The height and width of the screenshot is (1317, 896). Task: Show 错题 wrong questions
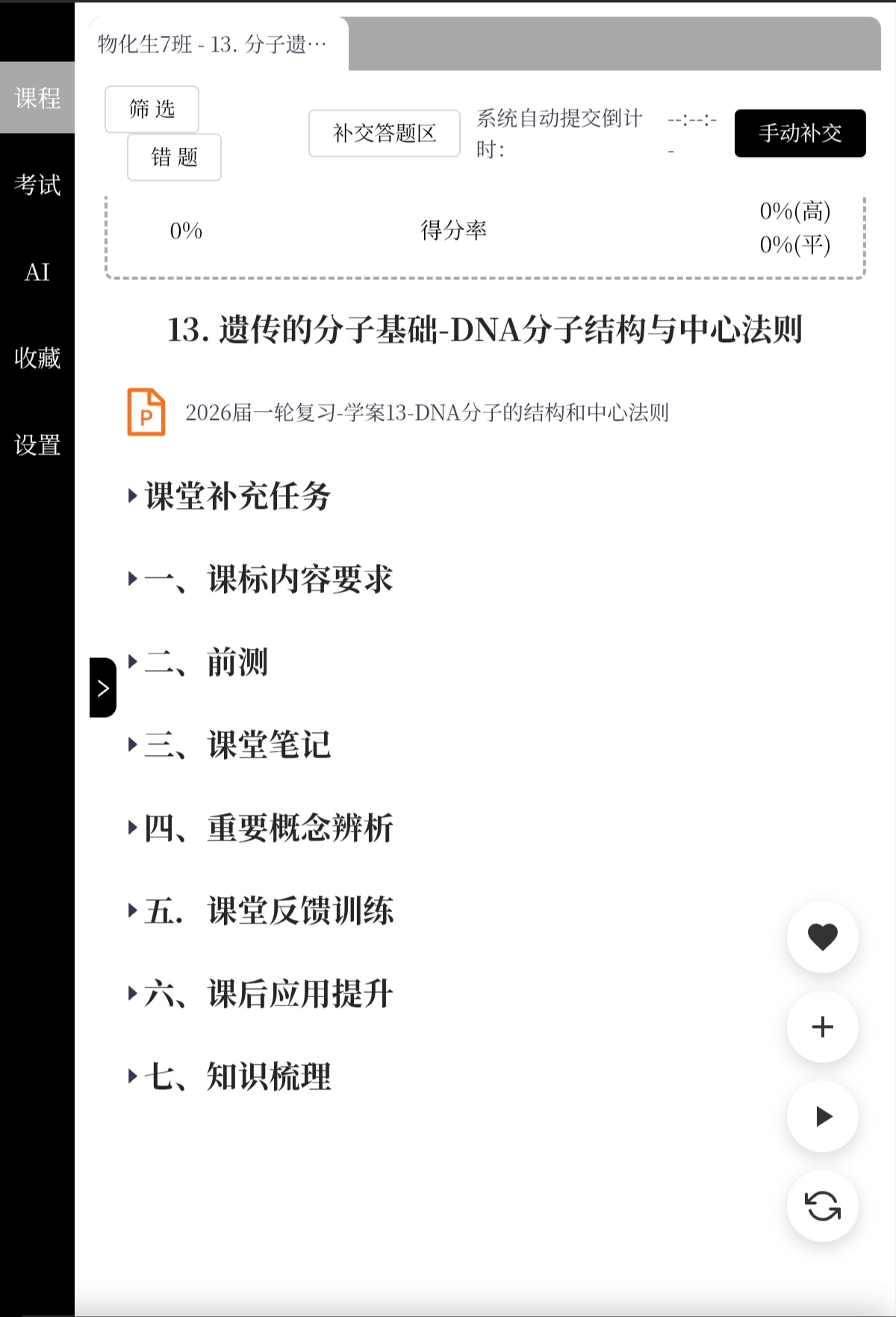[x=174, y=157]
